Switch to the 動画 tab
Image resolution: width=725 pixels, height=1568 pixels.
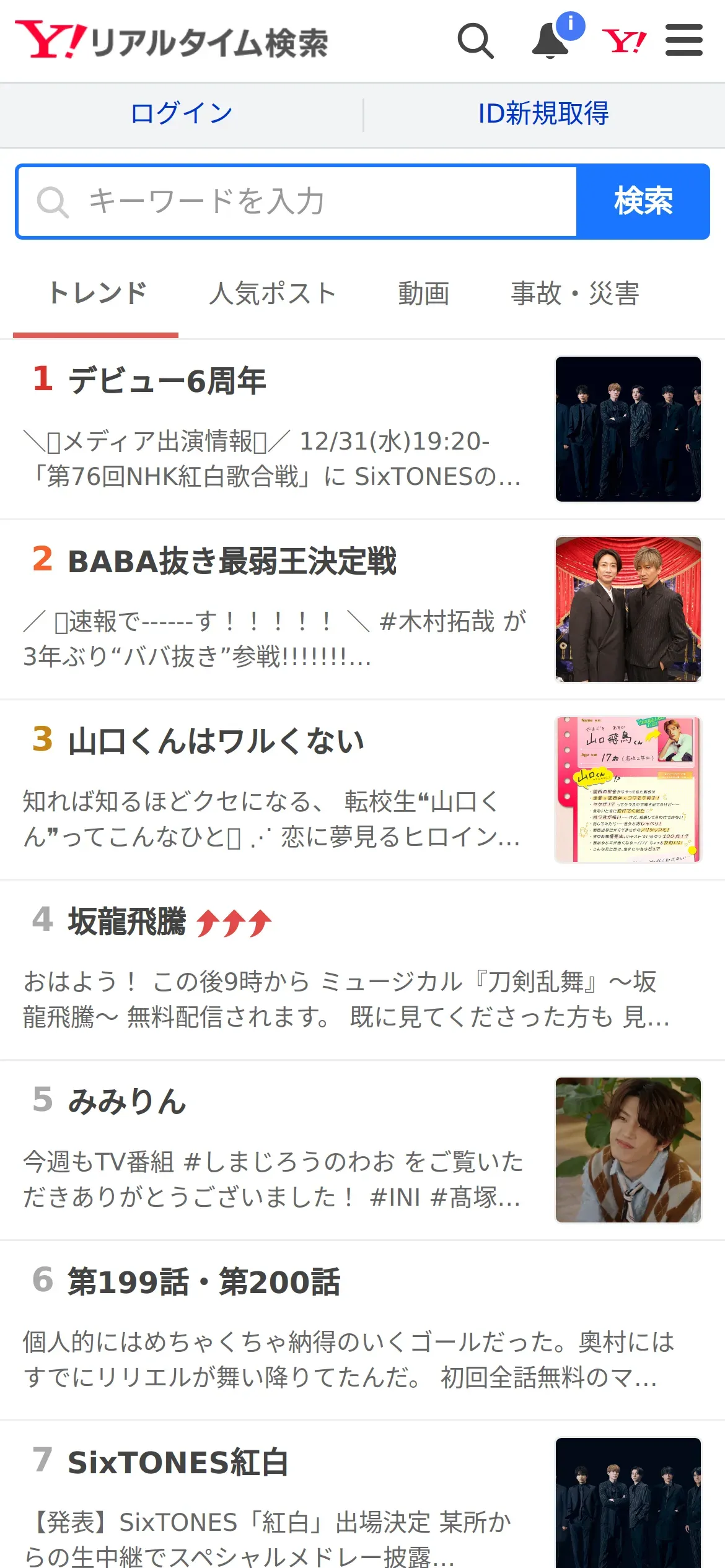pos(423,294)
